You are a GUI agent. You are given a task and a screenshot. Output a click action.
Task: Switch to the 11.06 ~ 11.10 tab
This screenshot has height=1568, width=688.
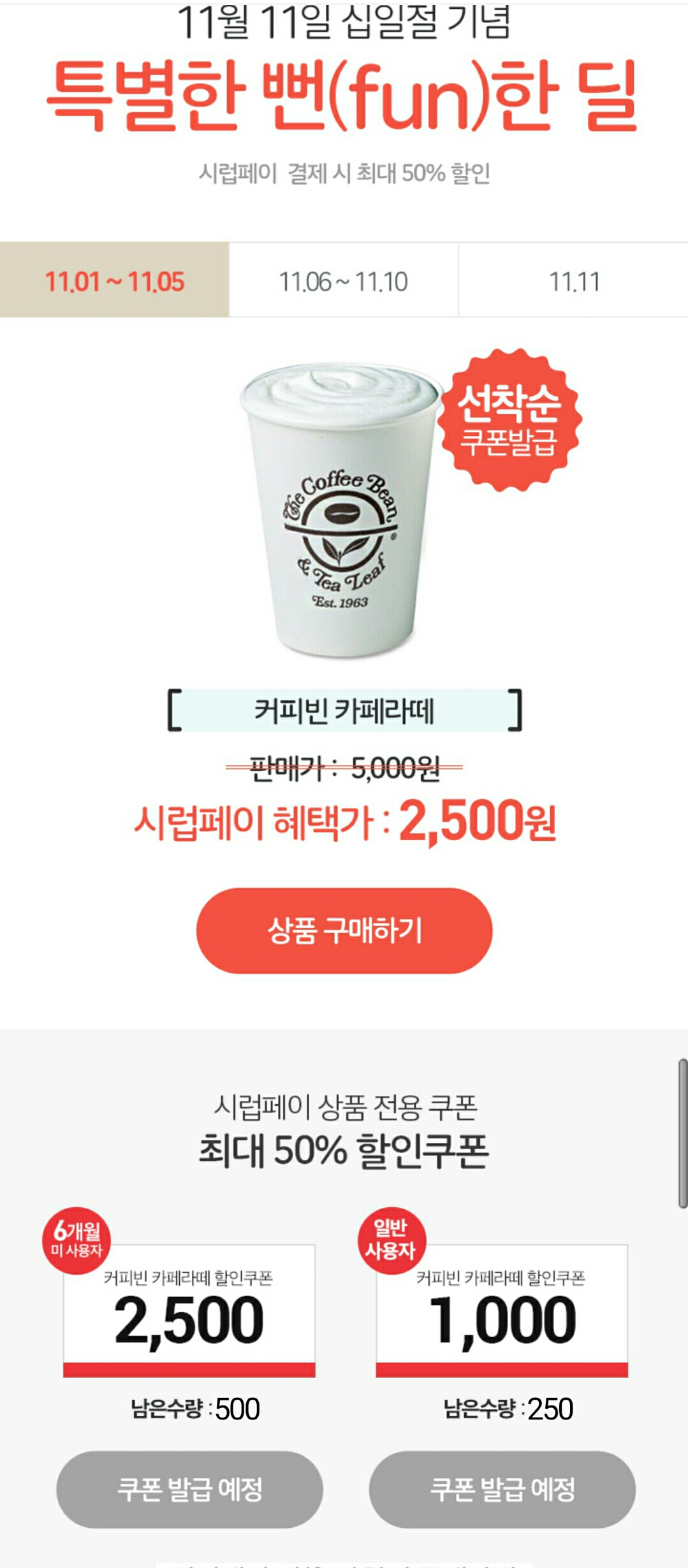point(344,280)
